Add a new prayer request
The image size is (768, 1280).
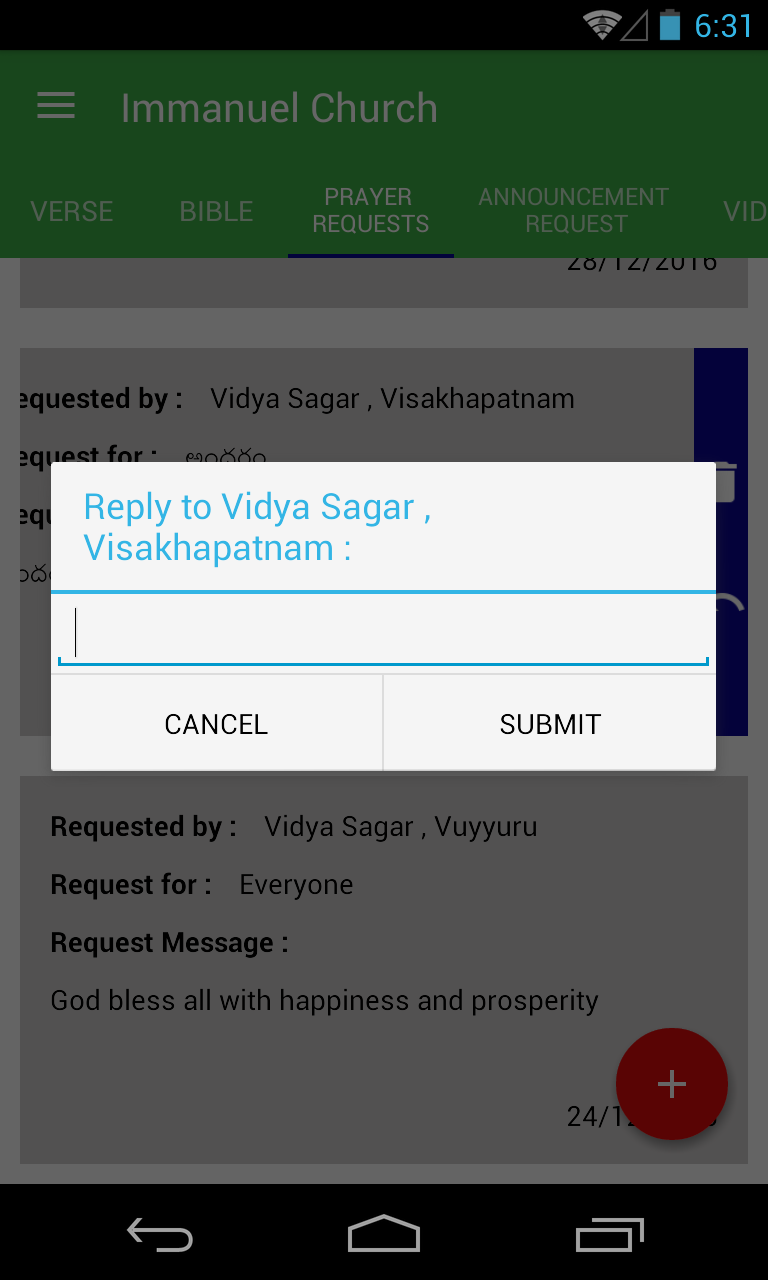tap(671, 1084)
